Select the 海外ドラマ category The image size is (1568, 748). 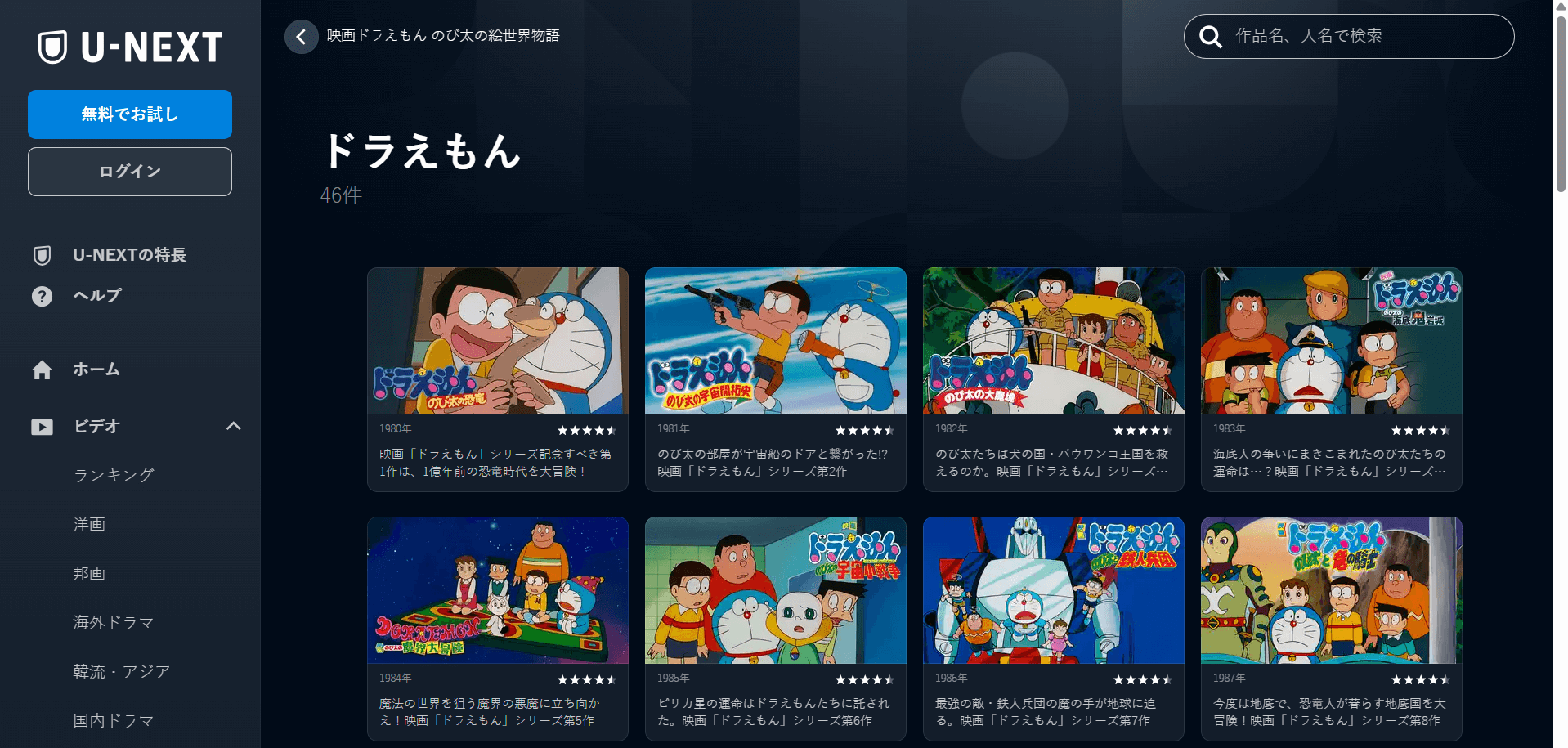[114, 622]
